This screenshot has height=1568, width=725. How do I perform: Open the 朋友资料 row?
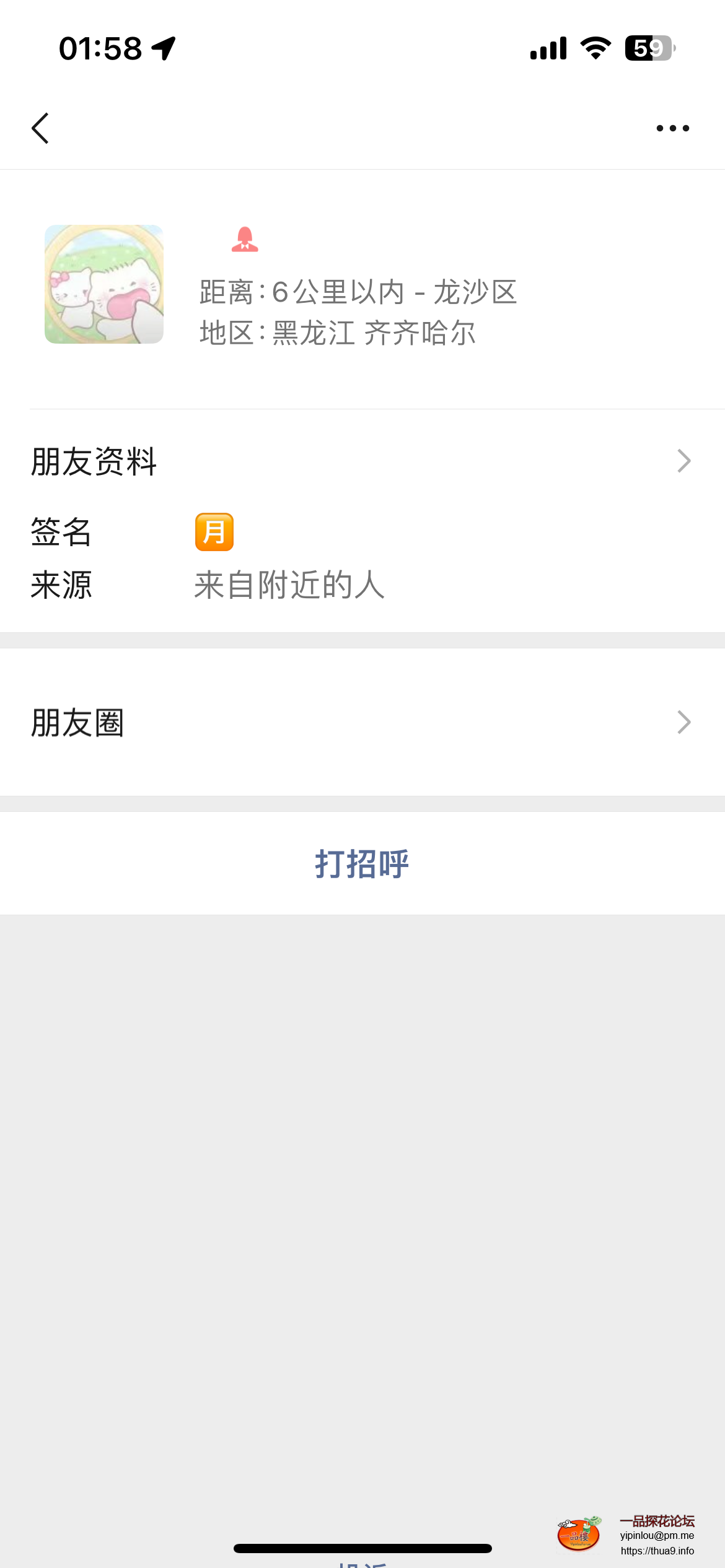(x=362, y=461)
